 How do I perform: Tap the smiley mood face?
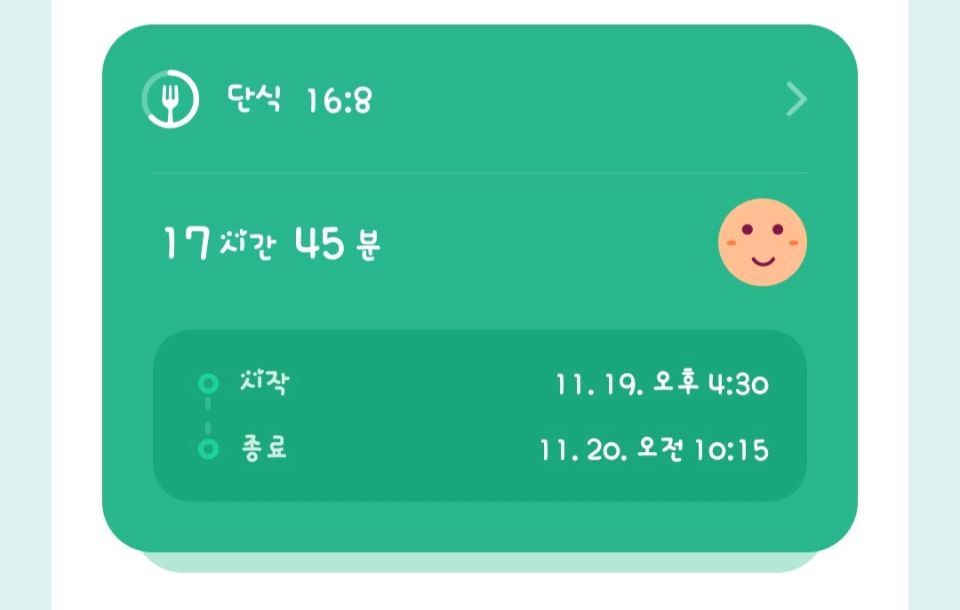click(763, 242)
